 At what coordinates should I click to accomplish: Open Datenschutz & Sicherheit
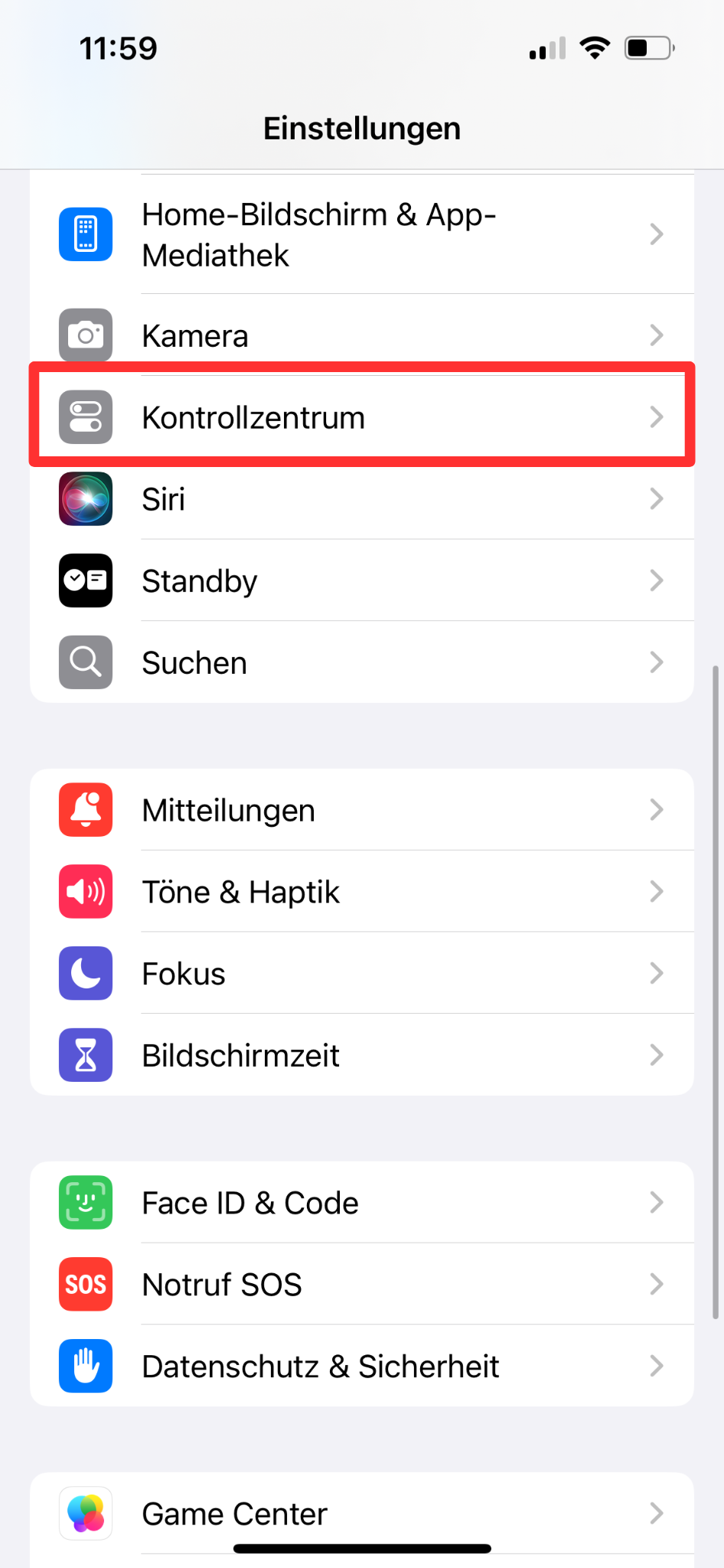coord(361,1367)
